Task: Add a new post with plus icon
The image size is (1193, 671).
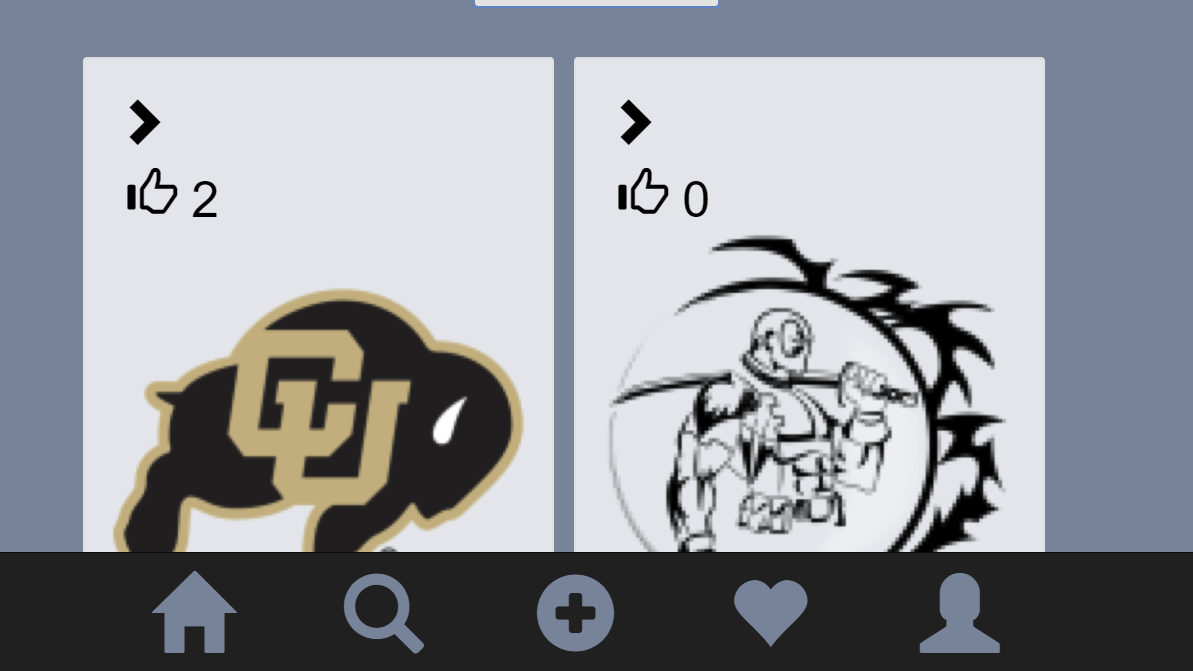Action: tap(575, 613)
